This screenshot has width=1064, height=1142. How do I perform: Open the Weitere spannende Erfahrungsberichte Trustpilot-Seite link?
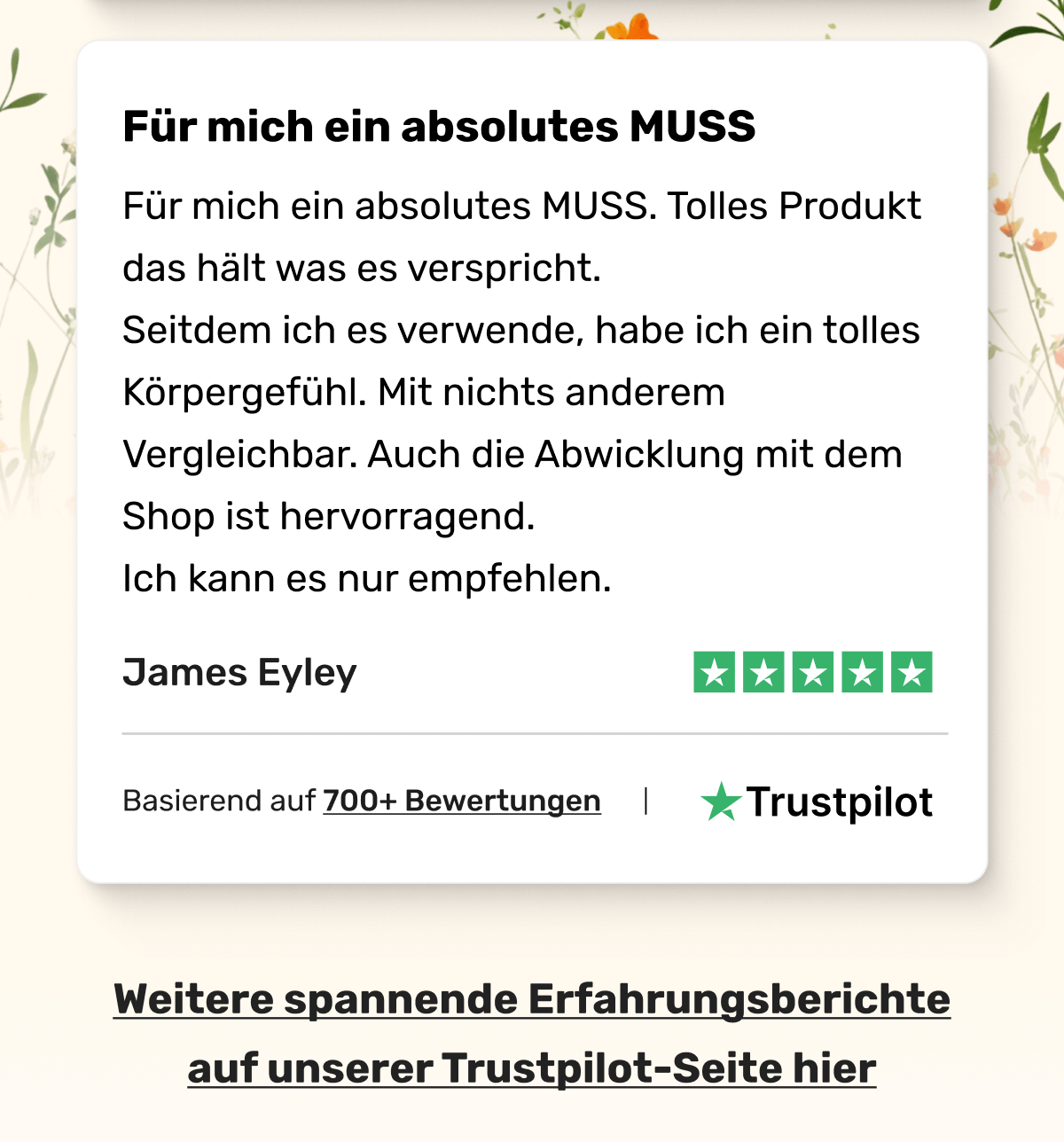532,1033
